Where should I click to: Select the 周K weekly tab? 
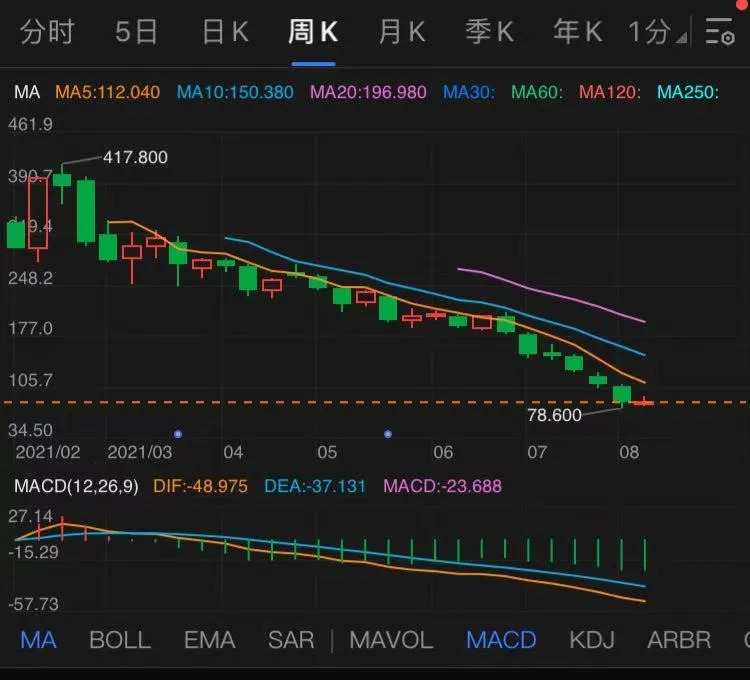[x=313, y=32]
